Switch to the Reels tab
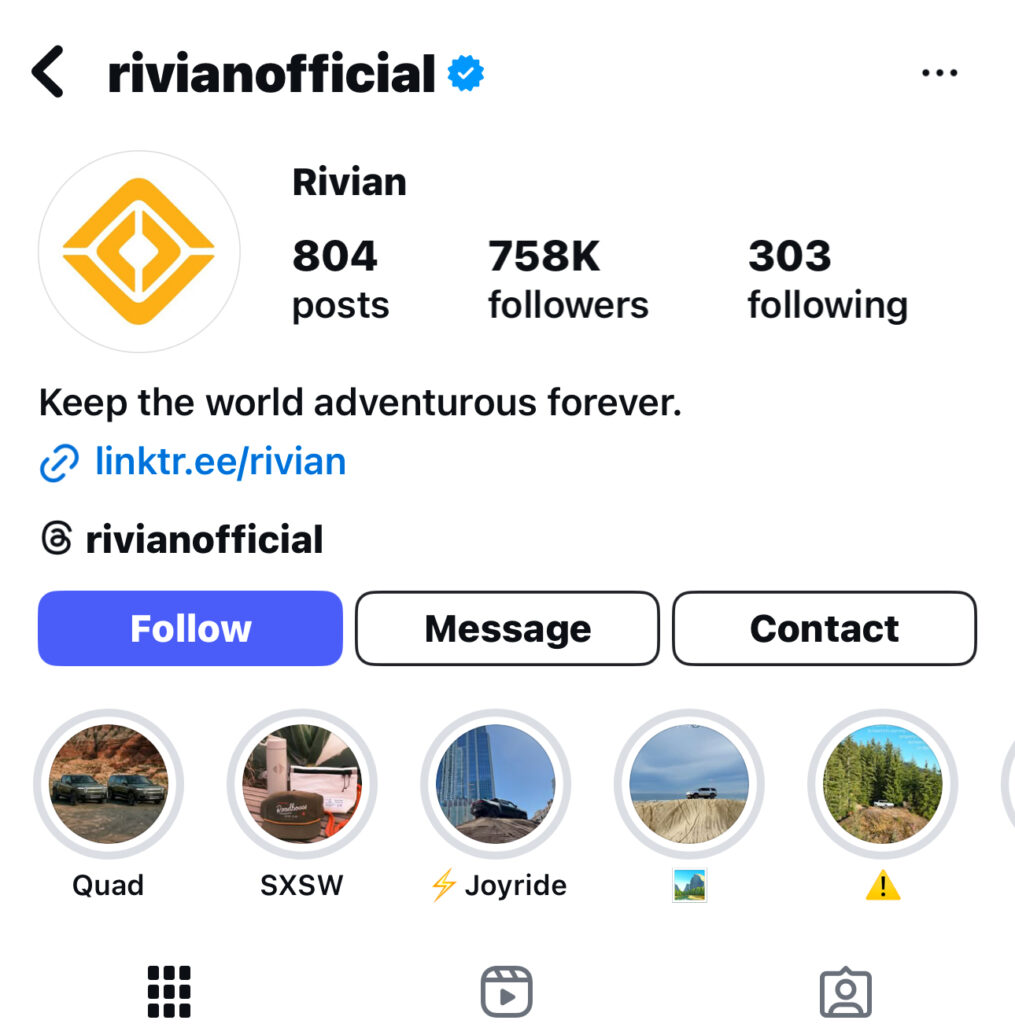1015x1024 pixels. point(506,991)
